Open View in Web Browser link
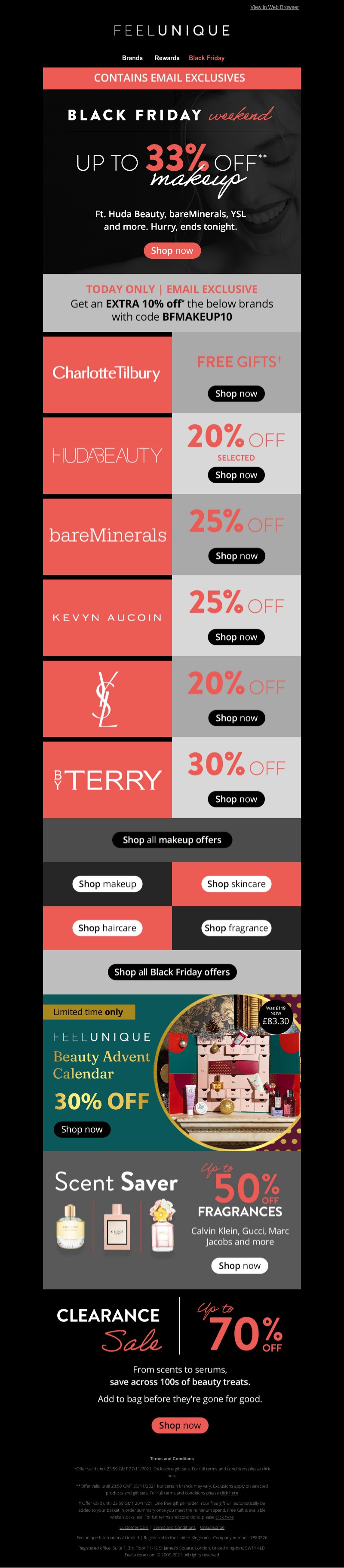344x1568 pixels. point(274,7)
